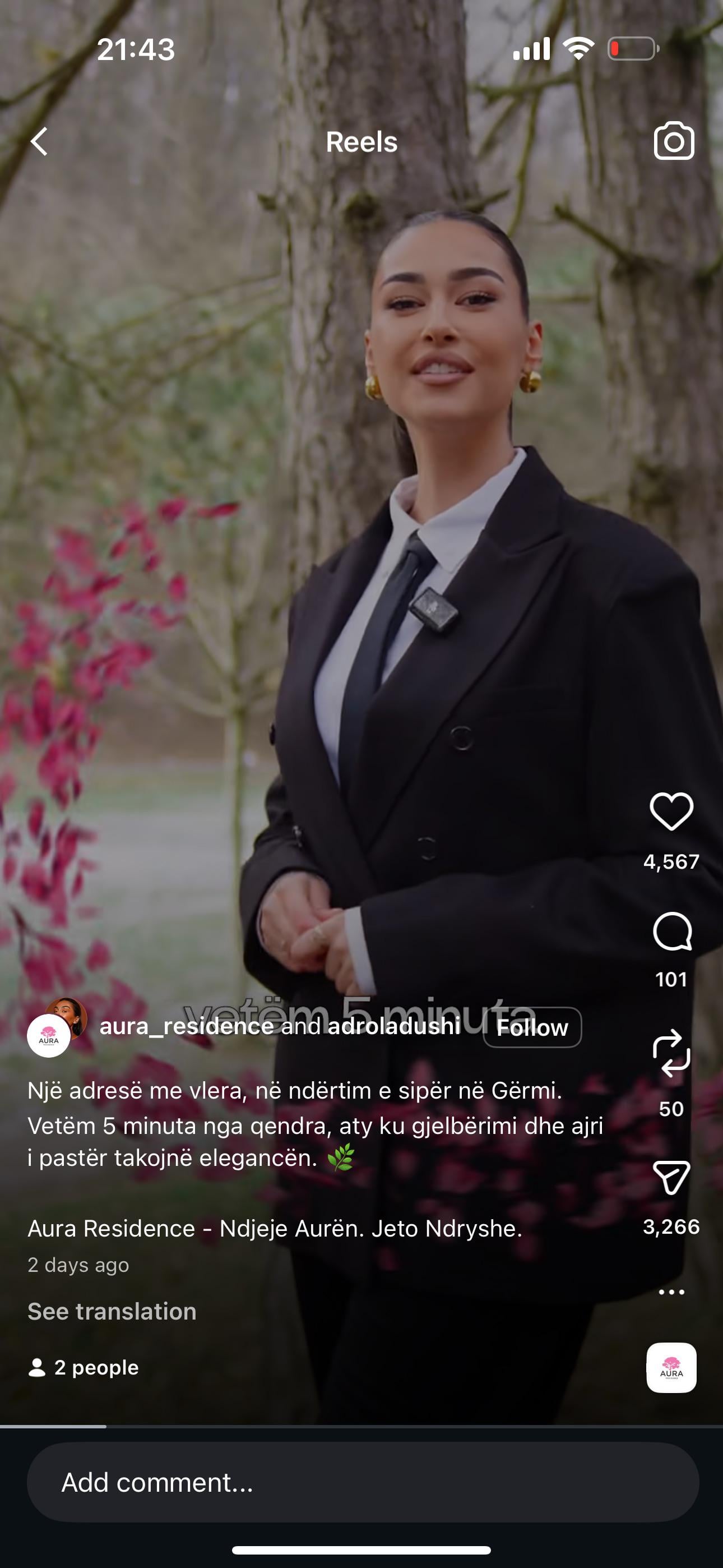Open the camera to create a reel
723x1568 pixels.
pyautogui.click(x=674, y=141)
